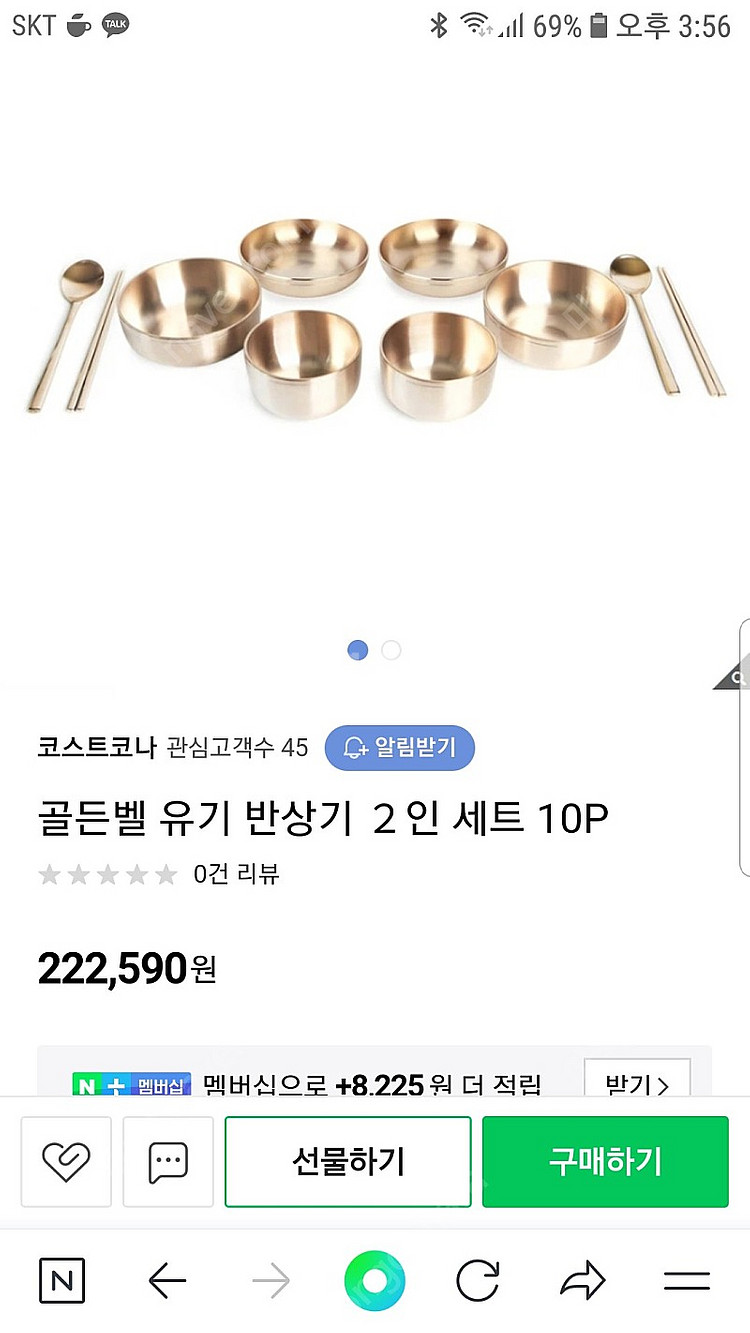Tap the green circle center browser button
Viewport: 750px width, 1333px height.
coord(375,1281)
